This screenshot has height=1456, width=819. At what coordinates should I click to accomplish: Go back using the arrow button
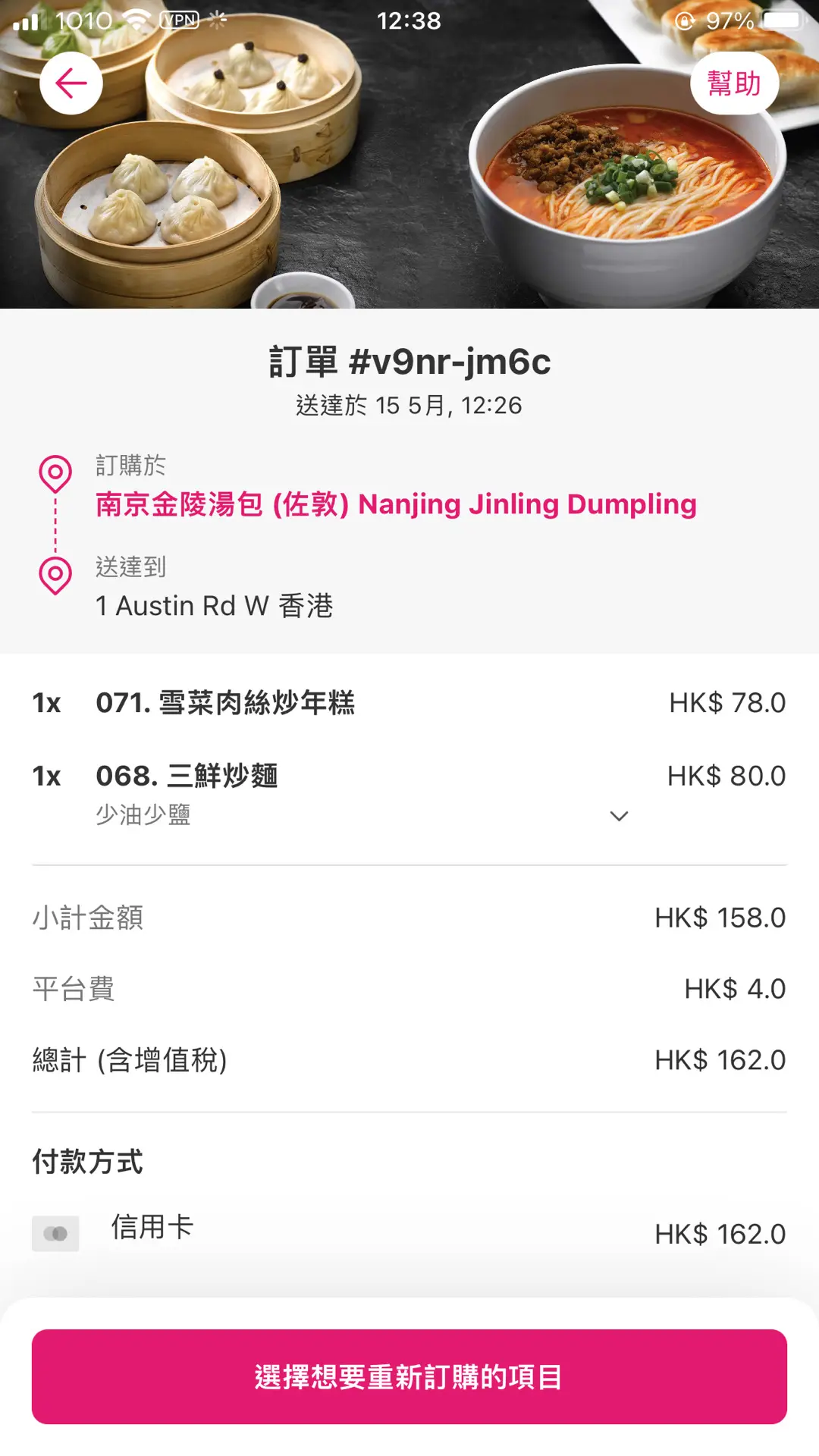tap(71, 83)
